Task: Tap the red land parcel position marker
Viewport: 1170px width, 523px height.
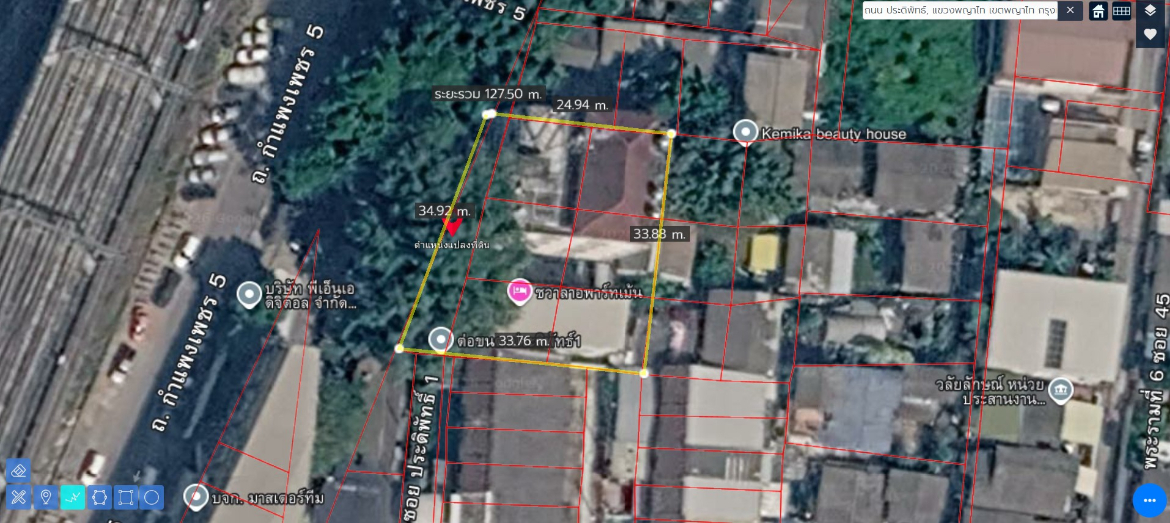Action: point(452,228)
